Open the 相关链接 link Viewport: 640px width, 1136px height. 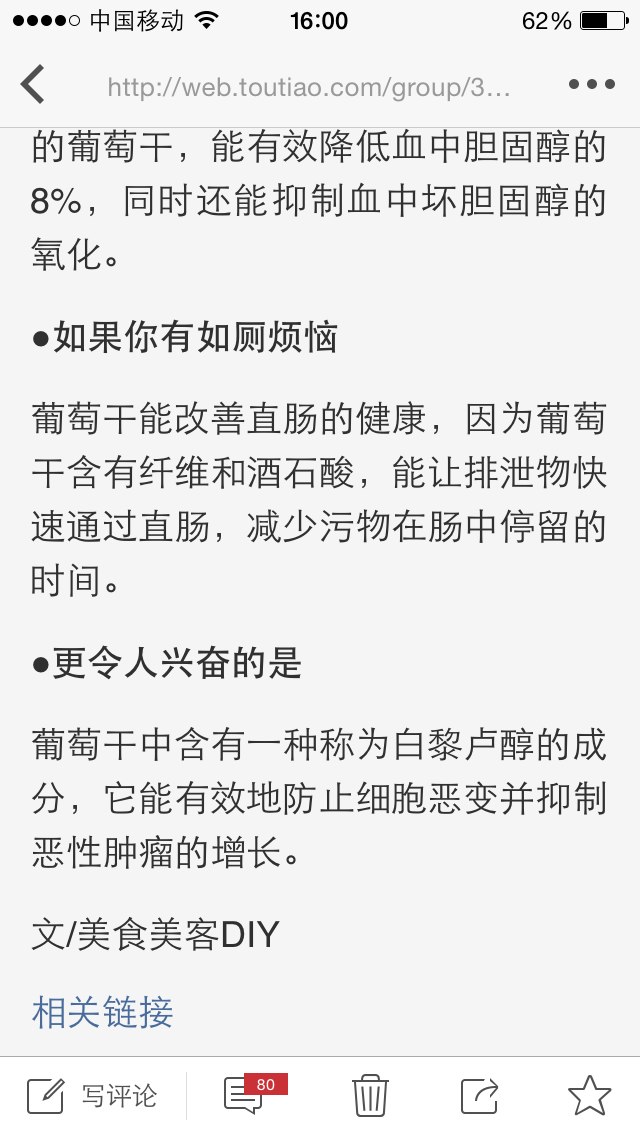(102, 1012)
